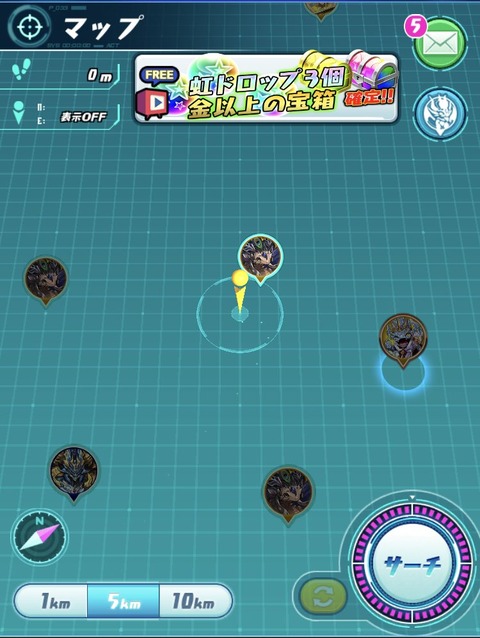Recenter the map with the crosshair icon
Viewport: 480px width, 638px height.
click(30, 26)
